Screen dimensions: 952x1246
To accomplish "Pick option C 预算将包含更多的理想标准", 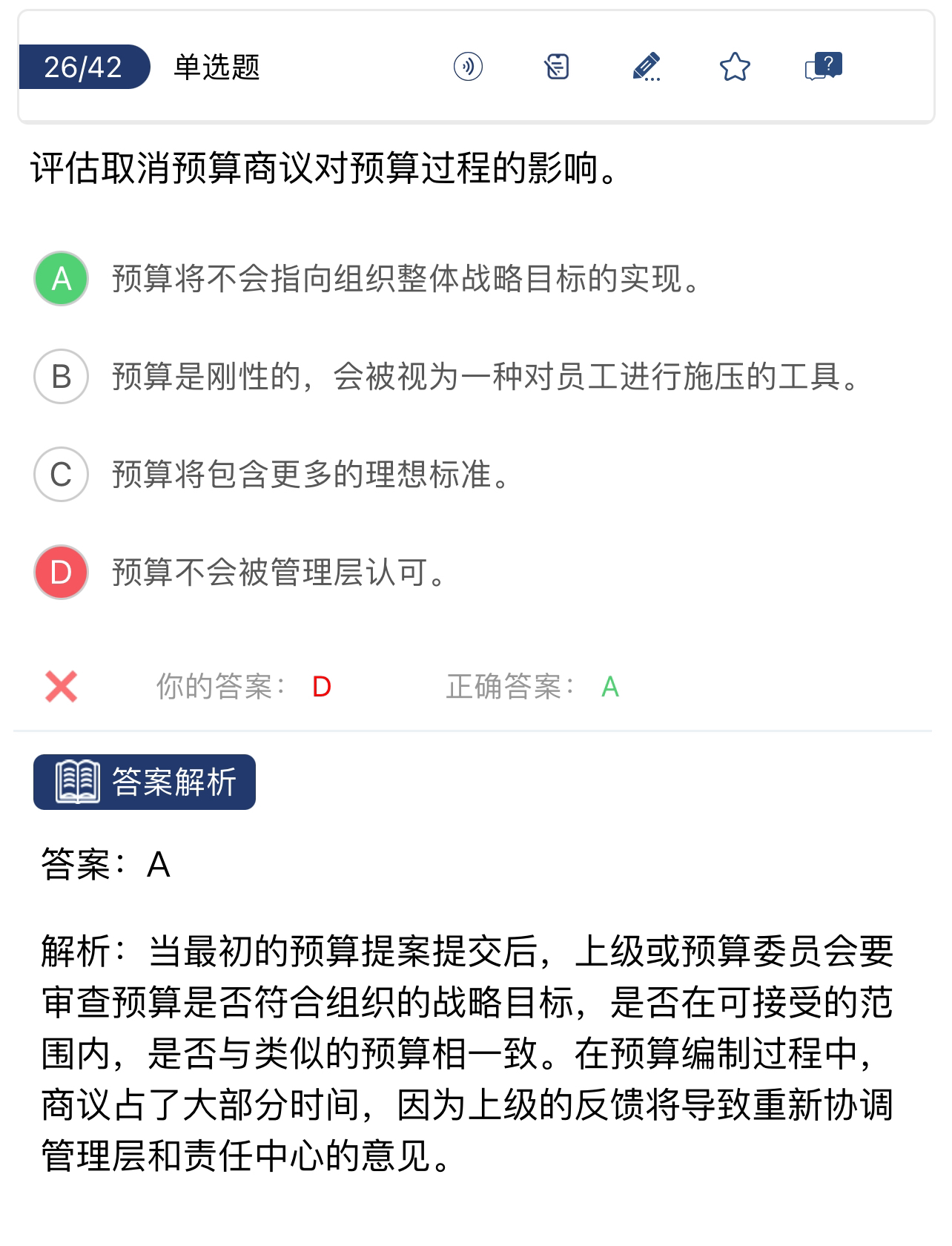I will click(62, 475).
